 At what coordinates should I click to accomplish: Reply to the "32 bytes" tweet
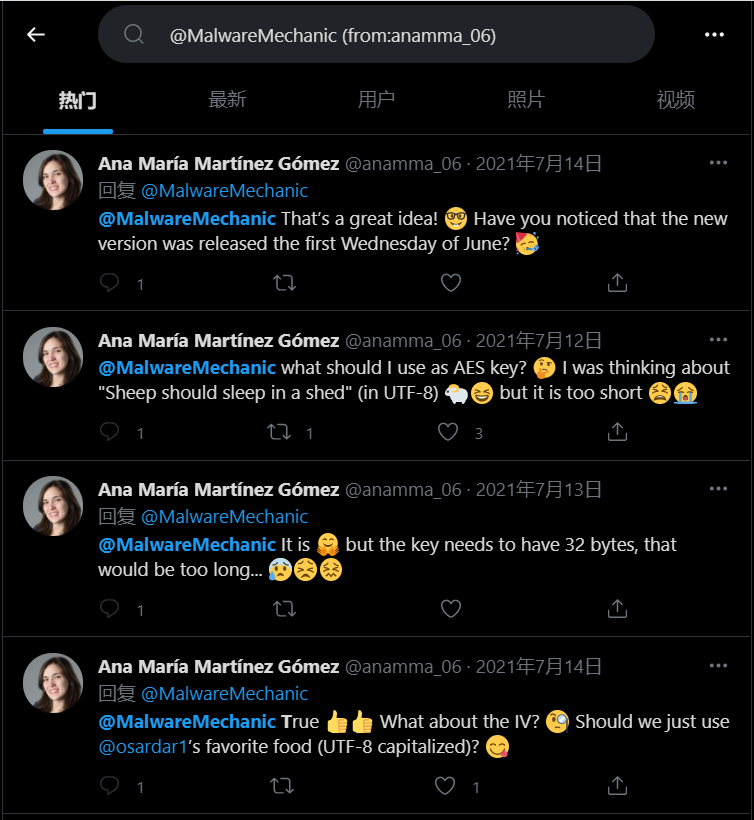point(110,608)
